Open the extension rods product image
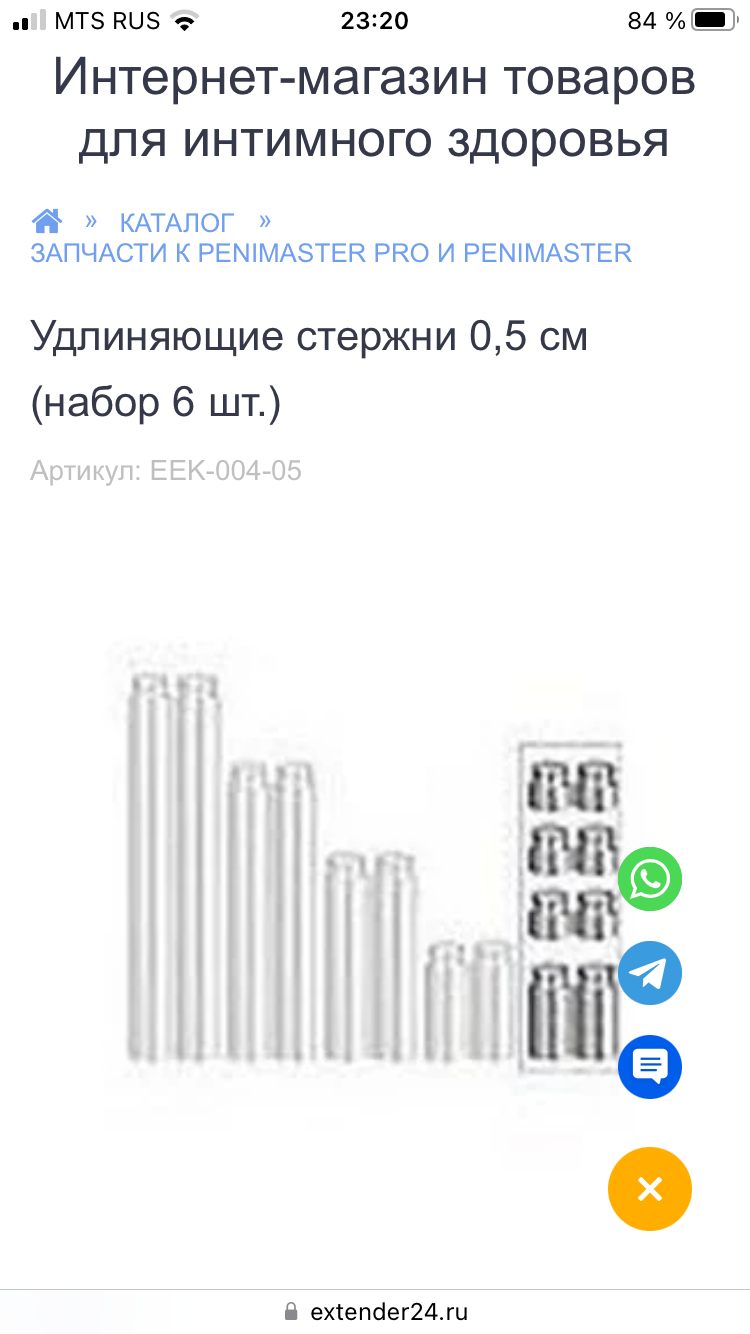The width and height of the screenshot is (750, 1334). point(365,880)
